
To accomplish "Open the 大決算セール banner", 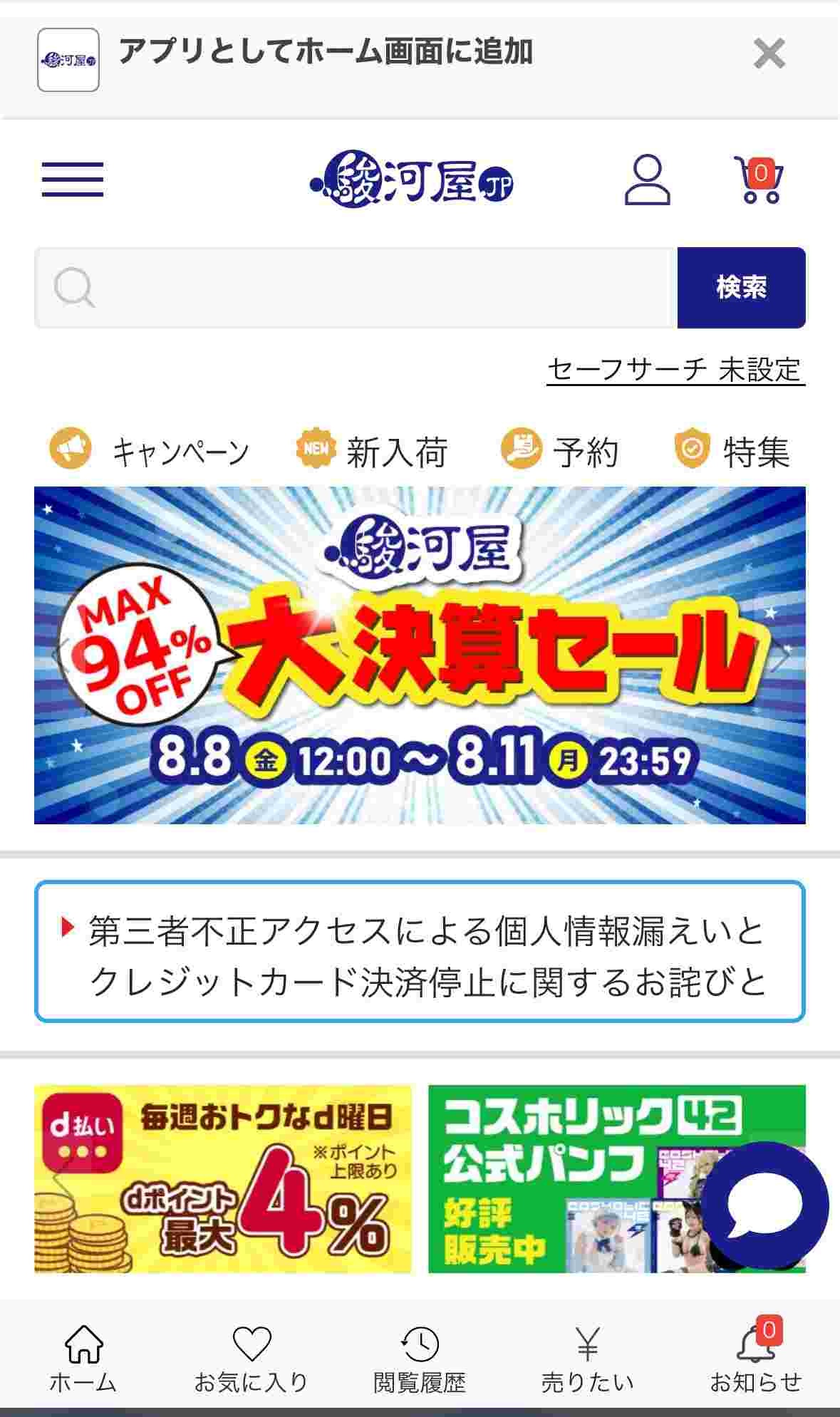I will [420, 655].
